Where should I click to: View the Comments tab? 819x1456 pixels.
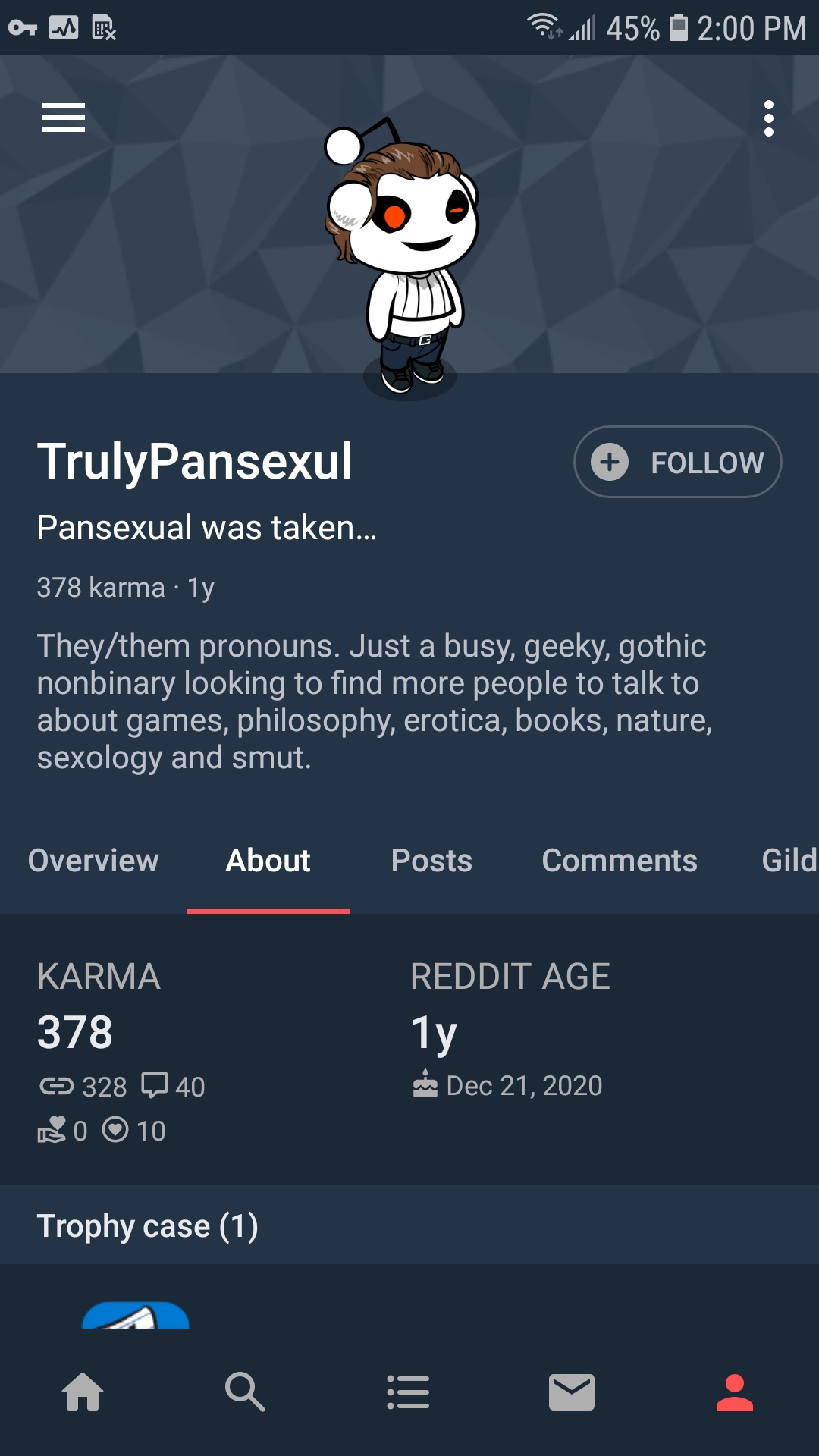point(620,861)
